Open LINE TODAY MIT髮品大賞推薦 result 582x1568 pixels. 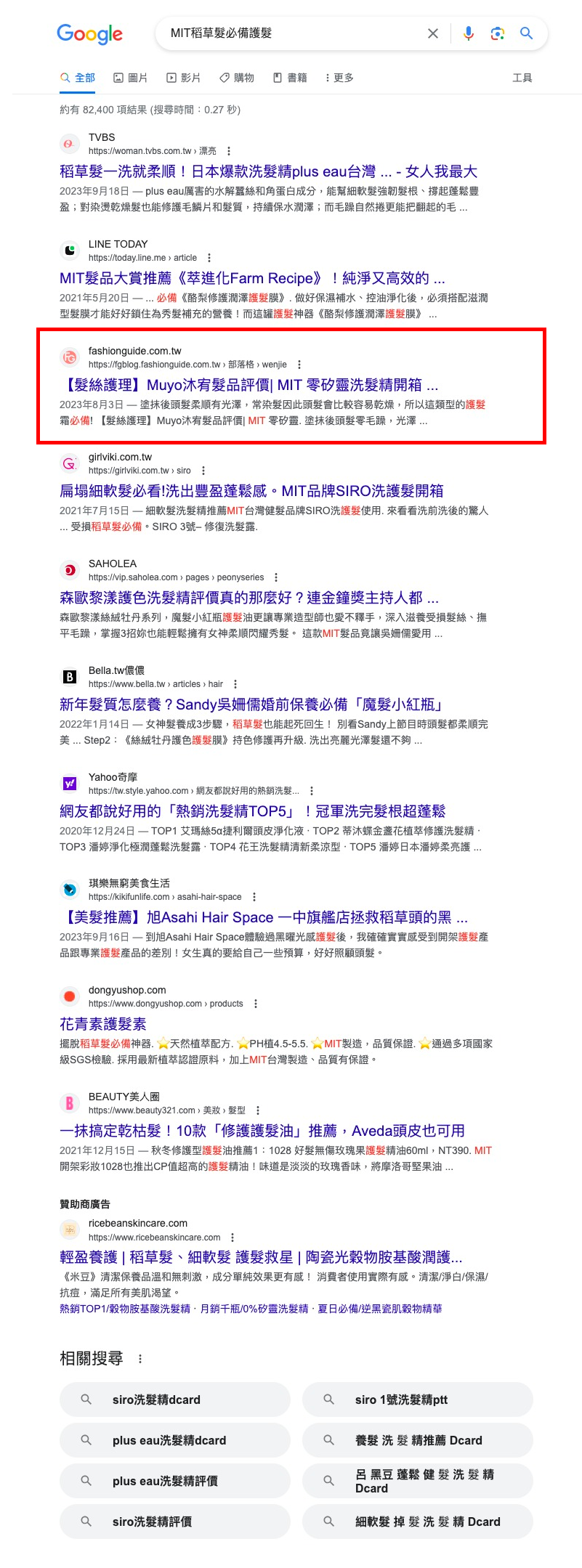[252, 278]
